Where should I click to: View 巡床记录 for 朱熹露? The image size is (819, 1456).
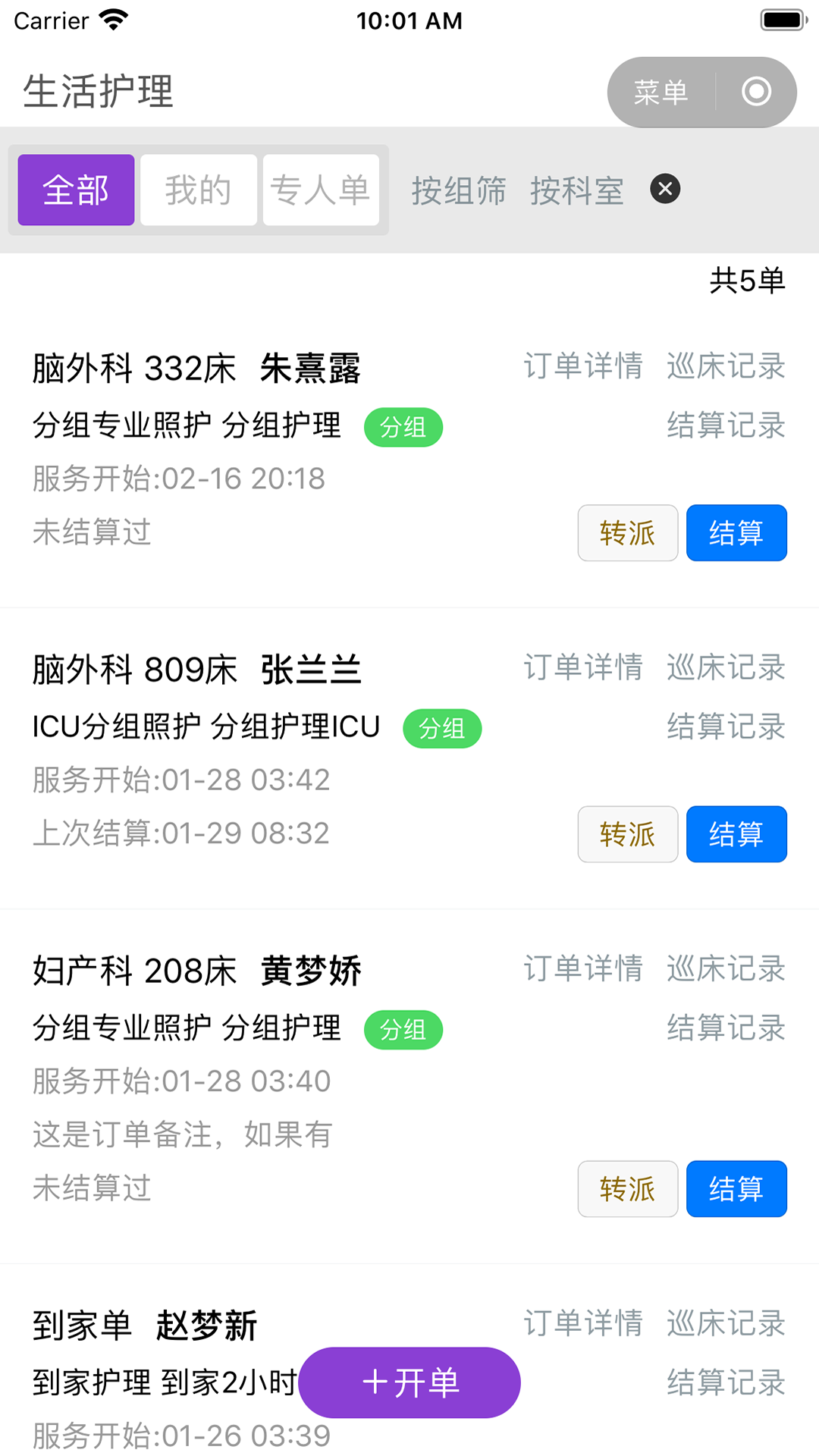tap(726, 366)
